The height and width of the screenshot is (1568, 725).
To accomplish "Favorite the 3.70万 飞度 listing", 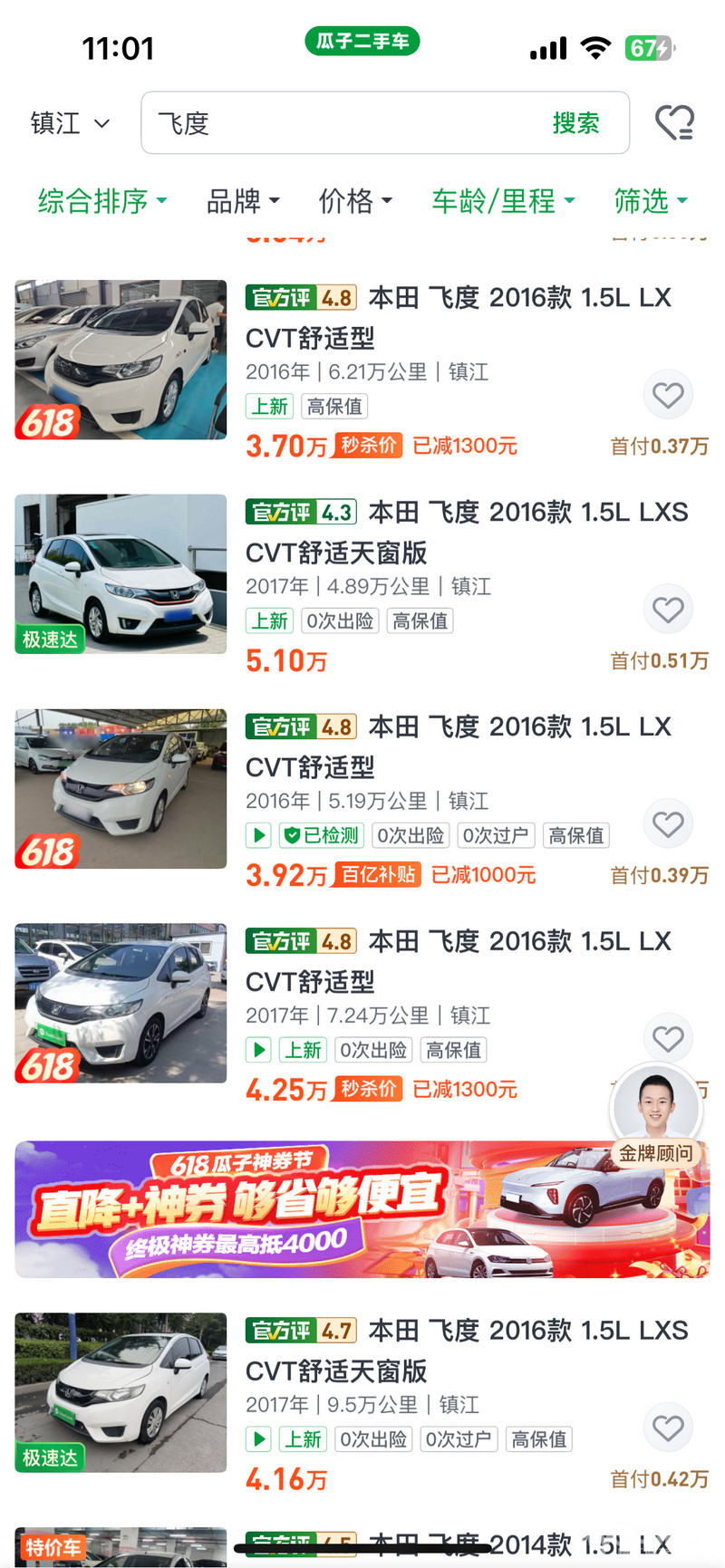I will tap(668, 395).
